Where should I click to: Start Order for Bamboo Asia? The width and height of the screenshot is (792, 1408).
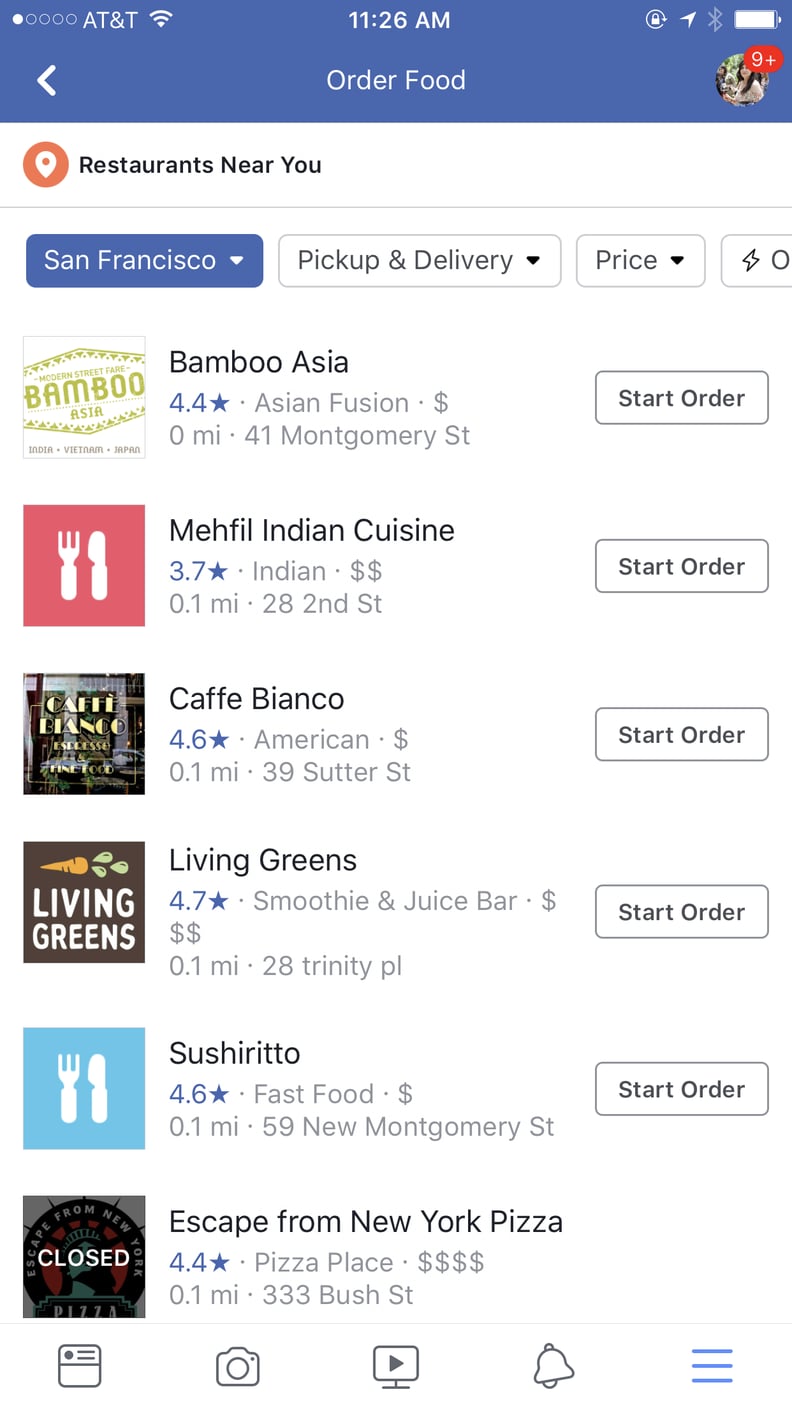click(681, 398)
